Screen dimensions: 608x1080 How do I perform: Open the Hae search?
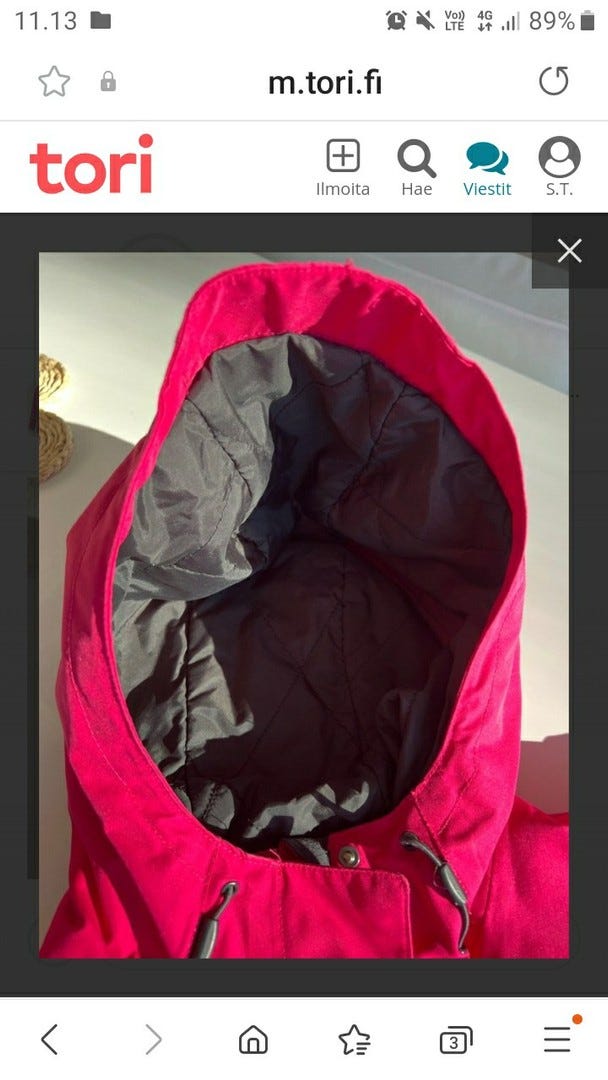click(416, 167)
